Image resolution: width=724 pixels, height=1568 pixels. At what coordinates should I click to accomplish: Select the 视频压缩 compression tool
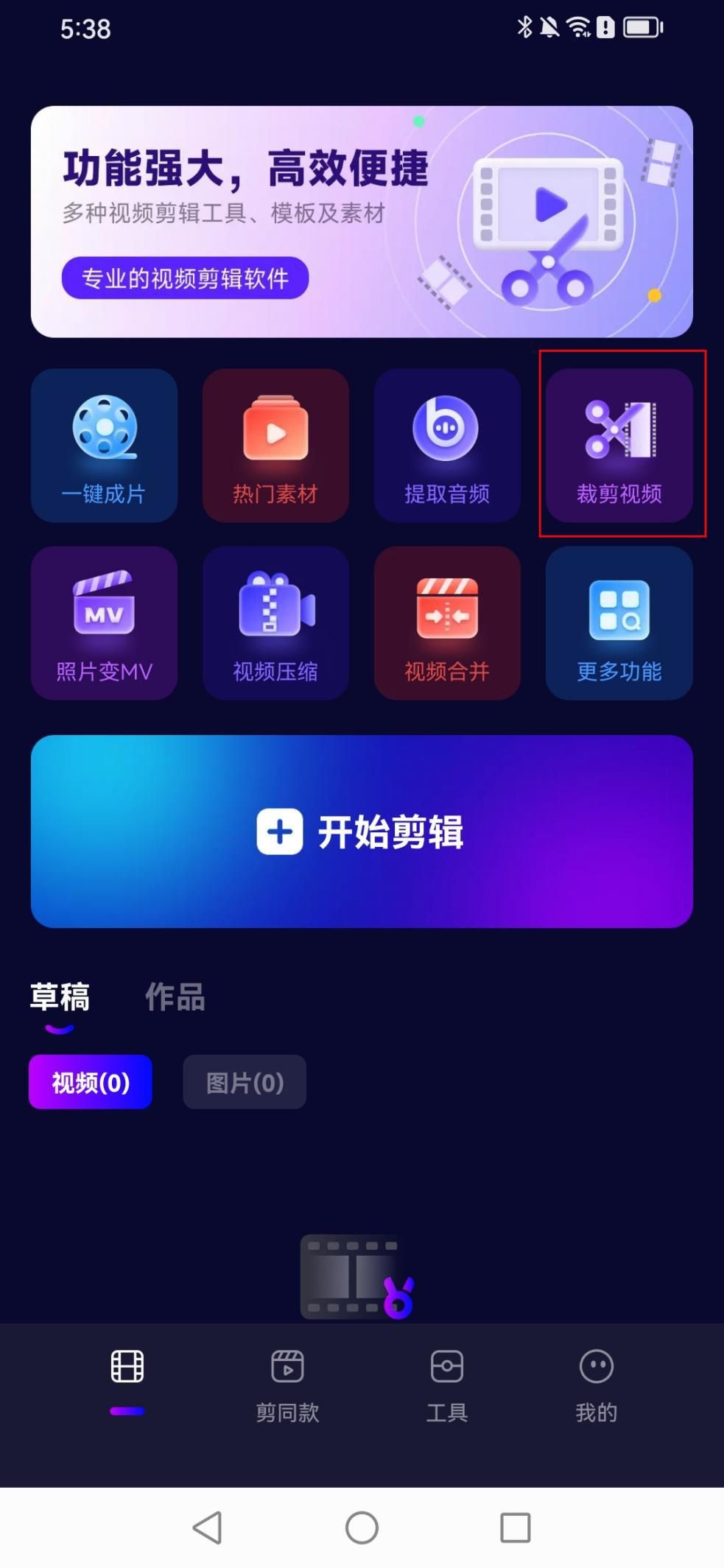pyautogui.click(x=275, y=622)
